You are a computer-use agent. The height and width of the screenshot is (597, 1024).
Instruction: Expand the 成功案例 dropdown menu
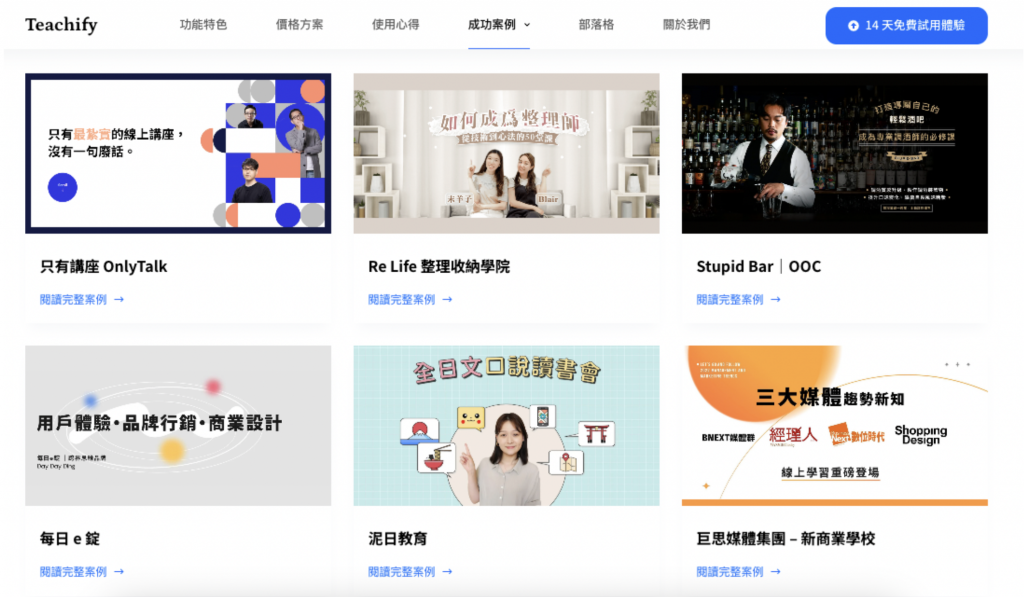click(499, 25)
